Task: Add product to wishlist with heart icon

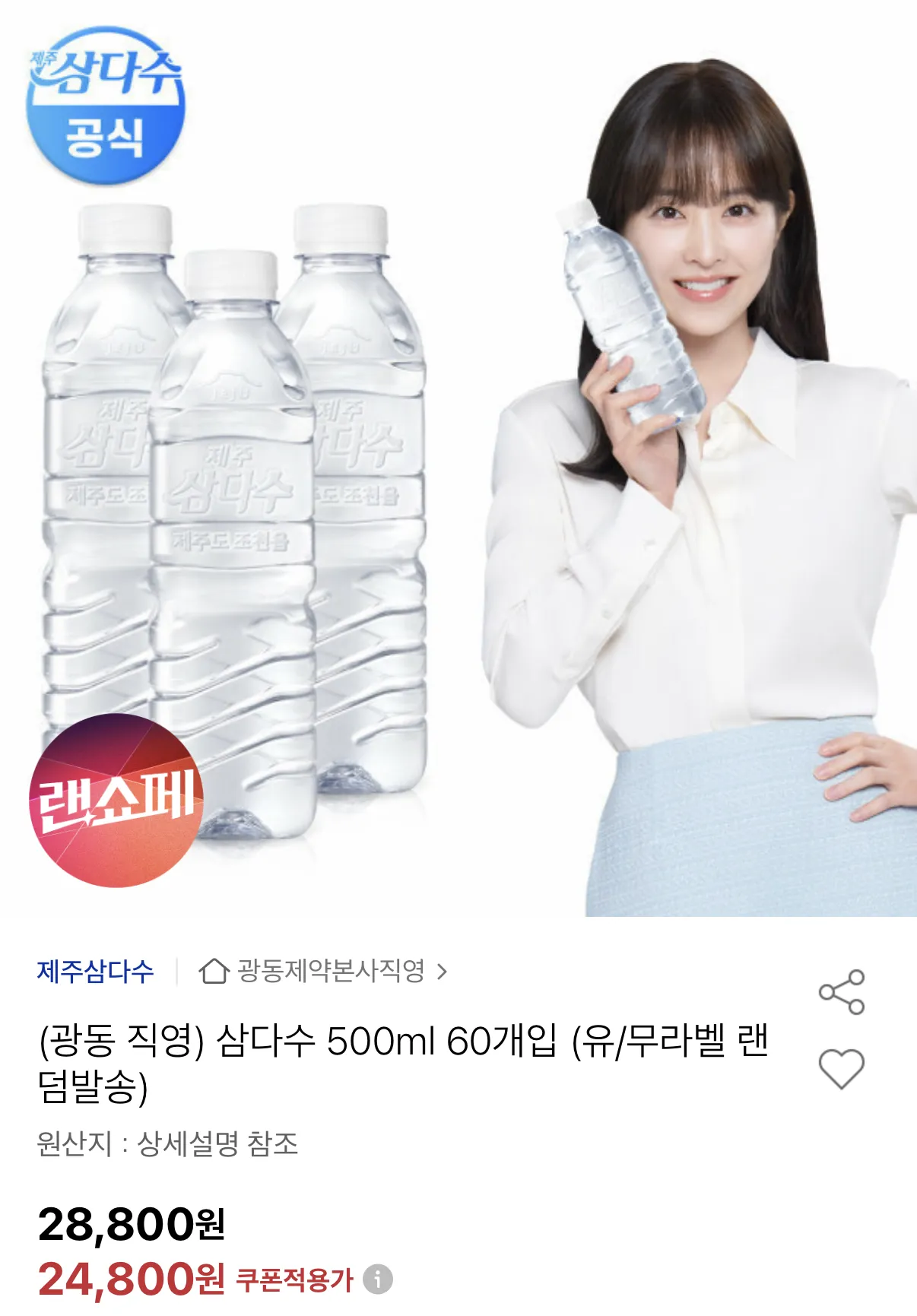Action: pyautogui.click(x=841, y=1068)
